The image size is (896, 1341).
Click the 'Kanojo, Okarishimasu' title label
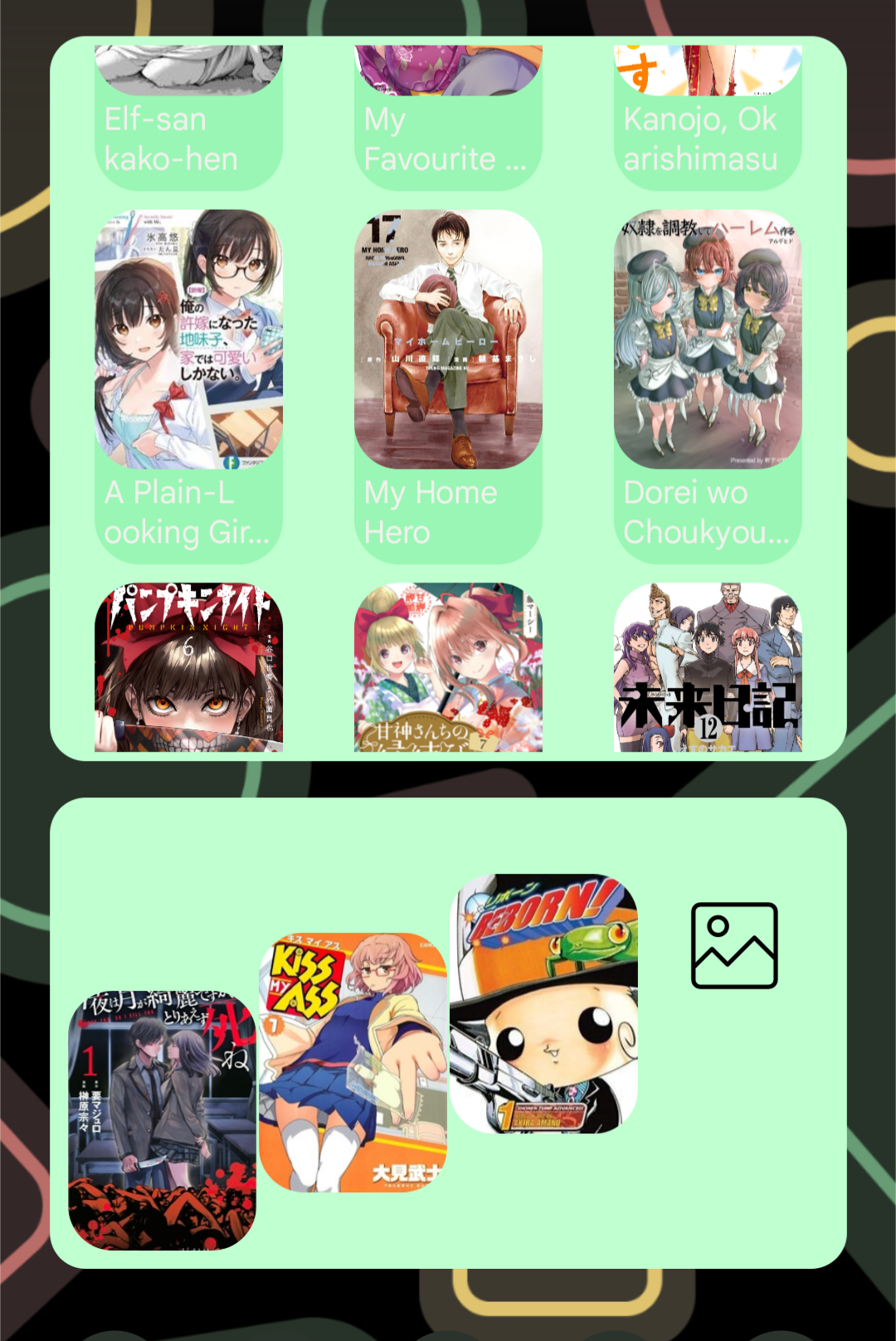click(699, 139)
